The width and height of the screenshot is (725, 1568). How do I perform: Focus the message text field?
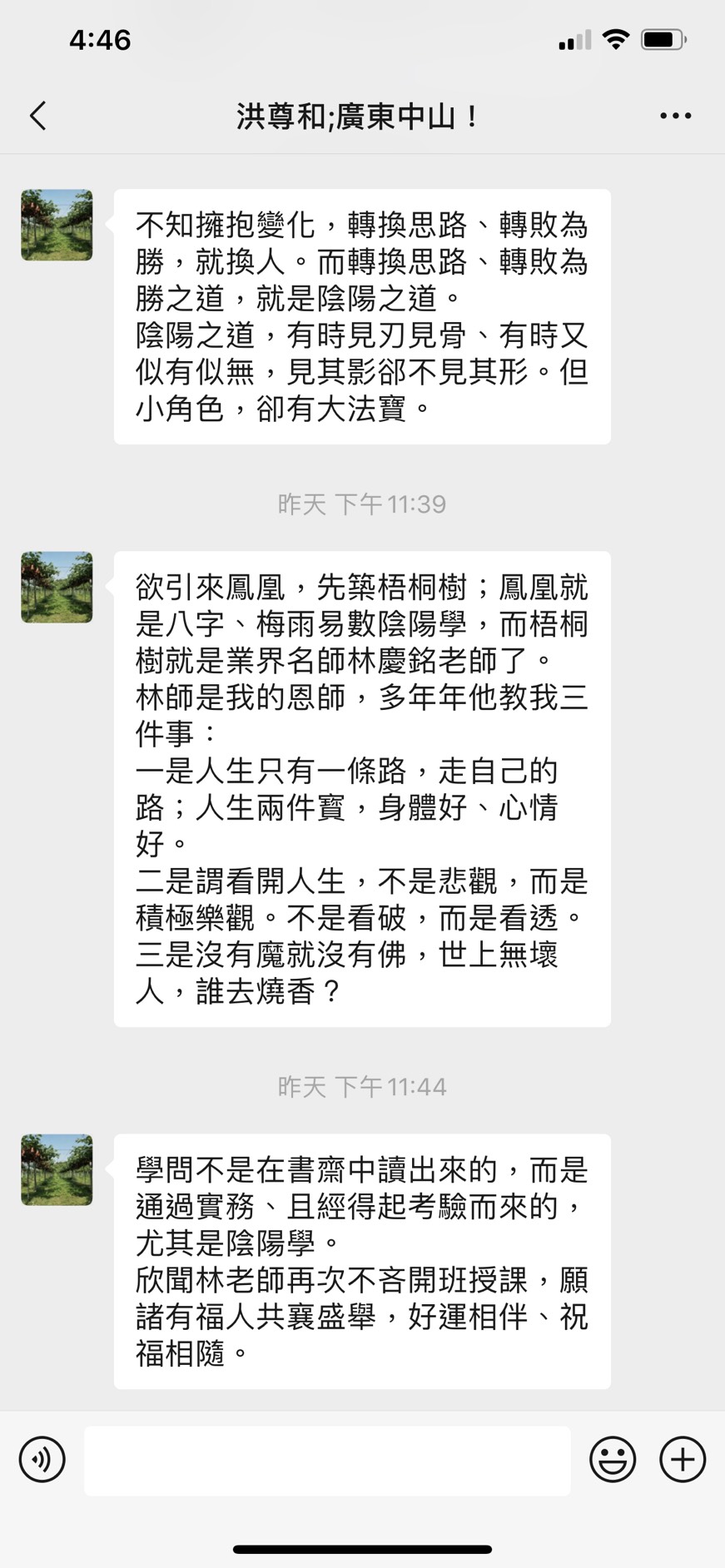[x=327, y=1460]
